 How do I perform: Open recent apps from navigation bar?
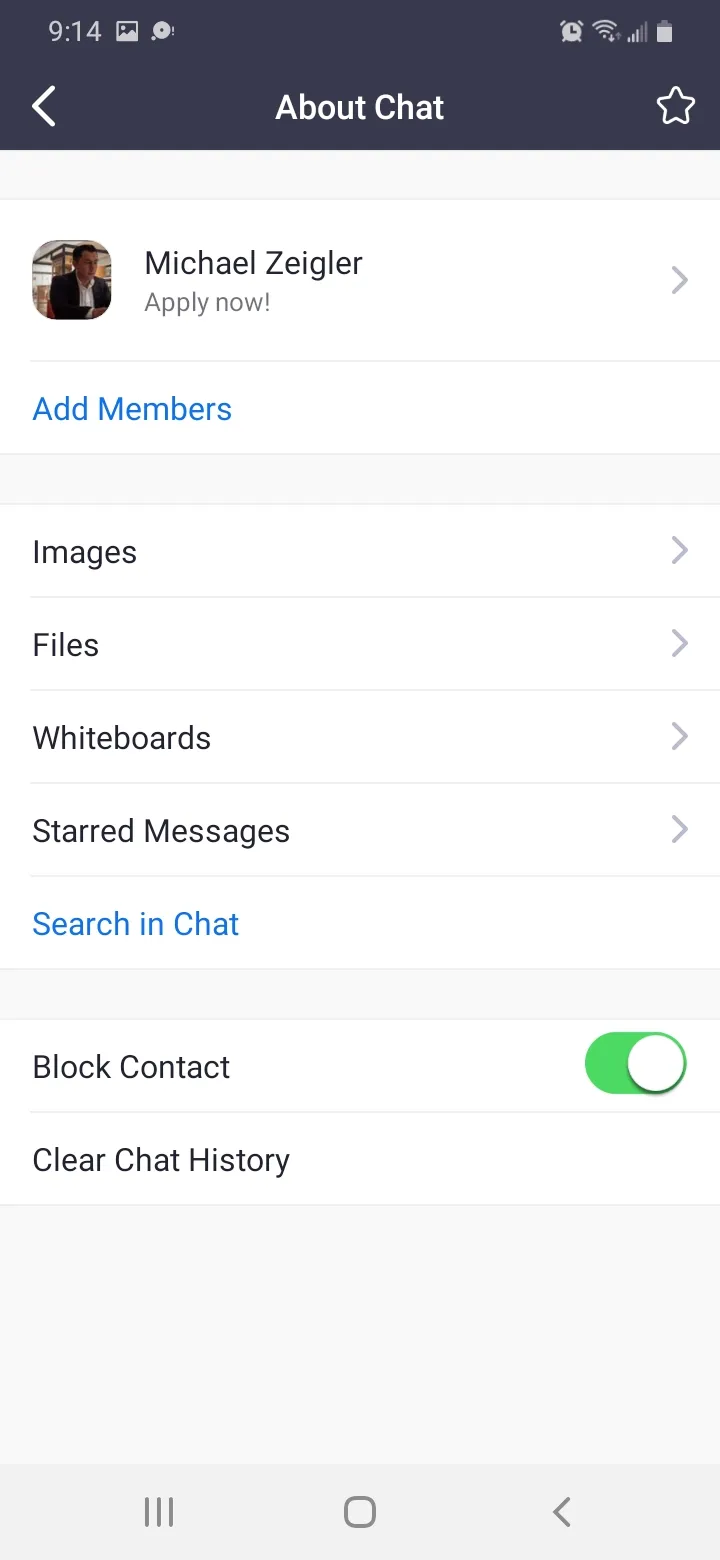159,1512
